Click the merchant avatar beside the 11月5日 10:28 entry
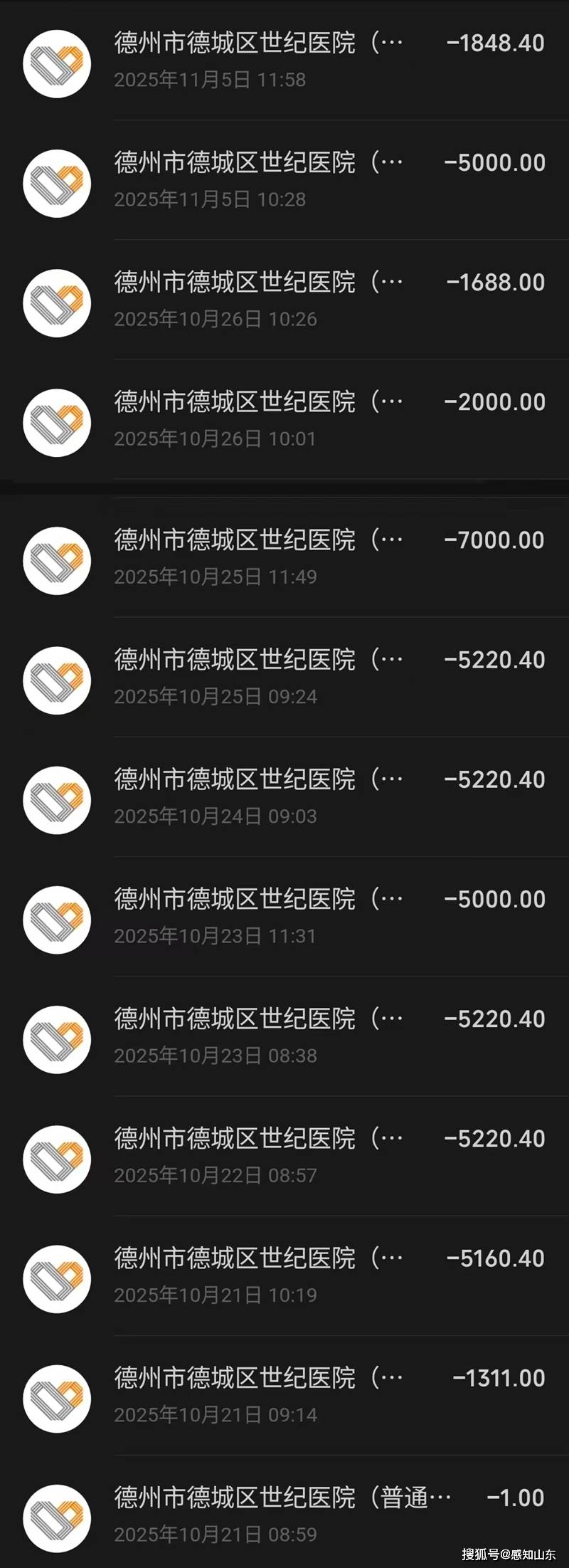569x1568 pixels. click(57, 182)
